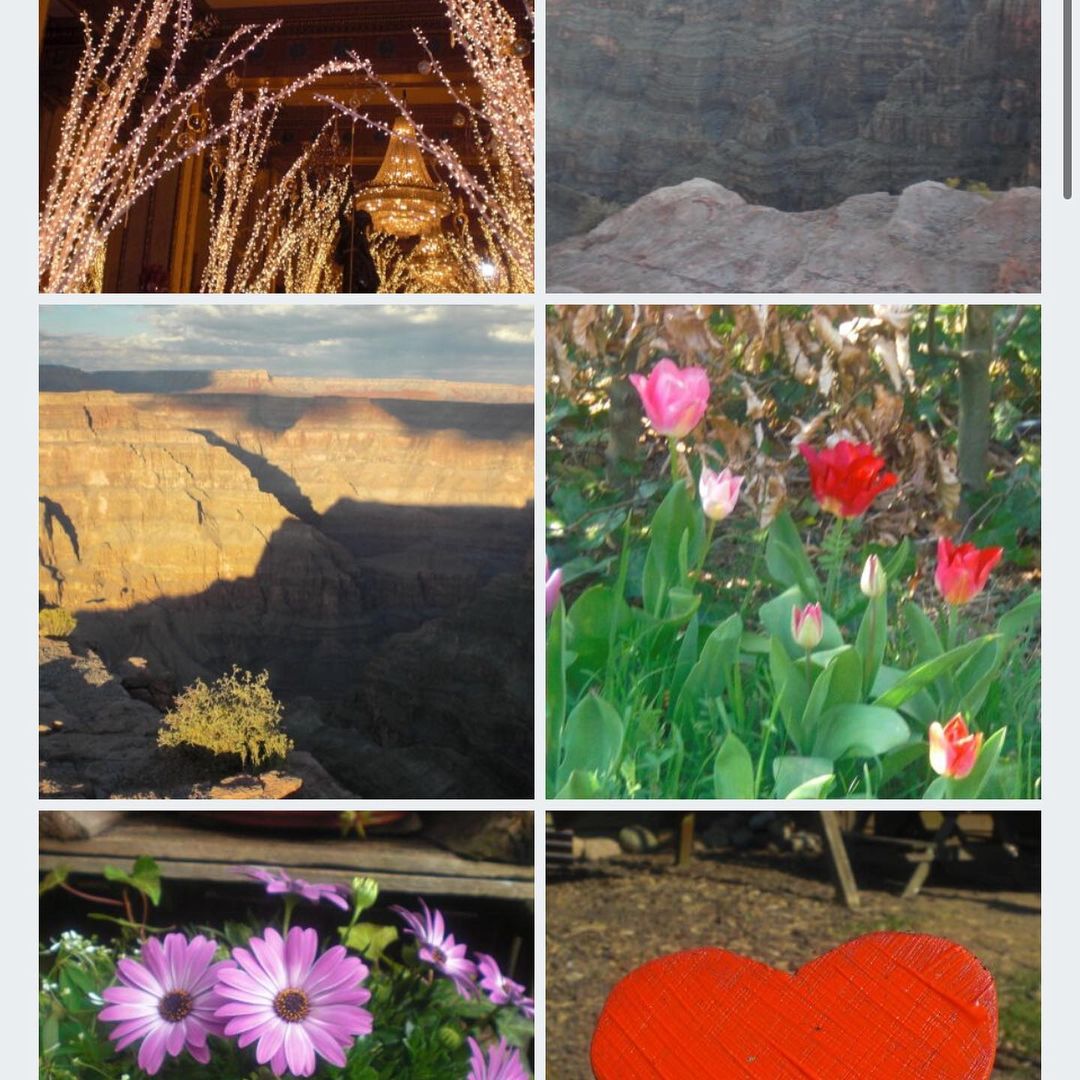Open the purple daisies photo
This screenshot has height=1080, width=1080.
(x=286, y=945)
